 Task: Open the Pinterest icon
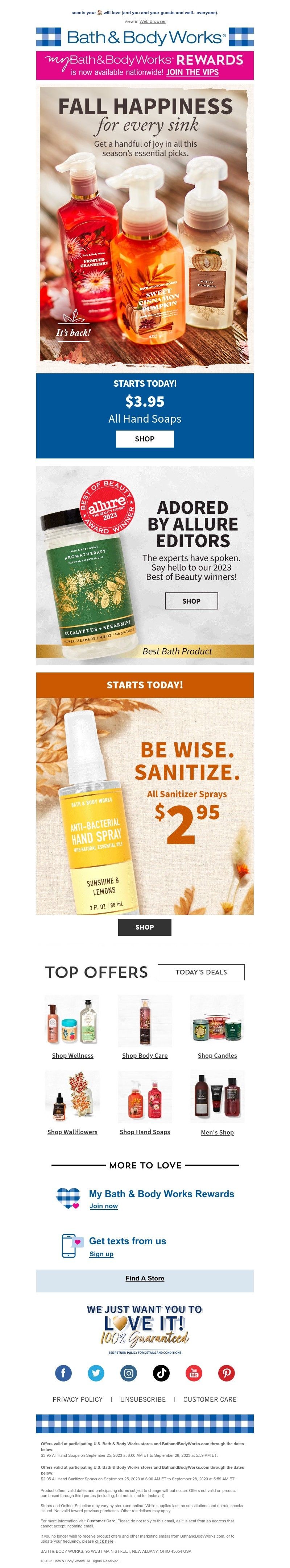pyautogui.click(x=227, y=1372)
